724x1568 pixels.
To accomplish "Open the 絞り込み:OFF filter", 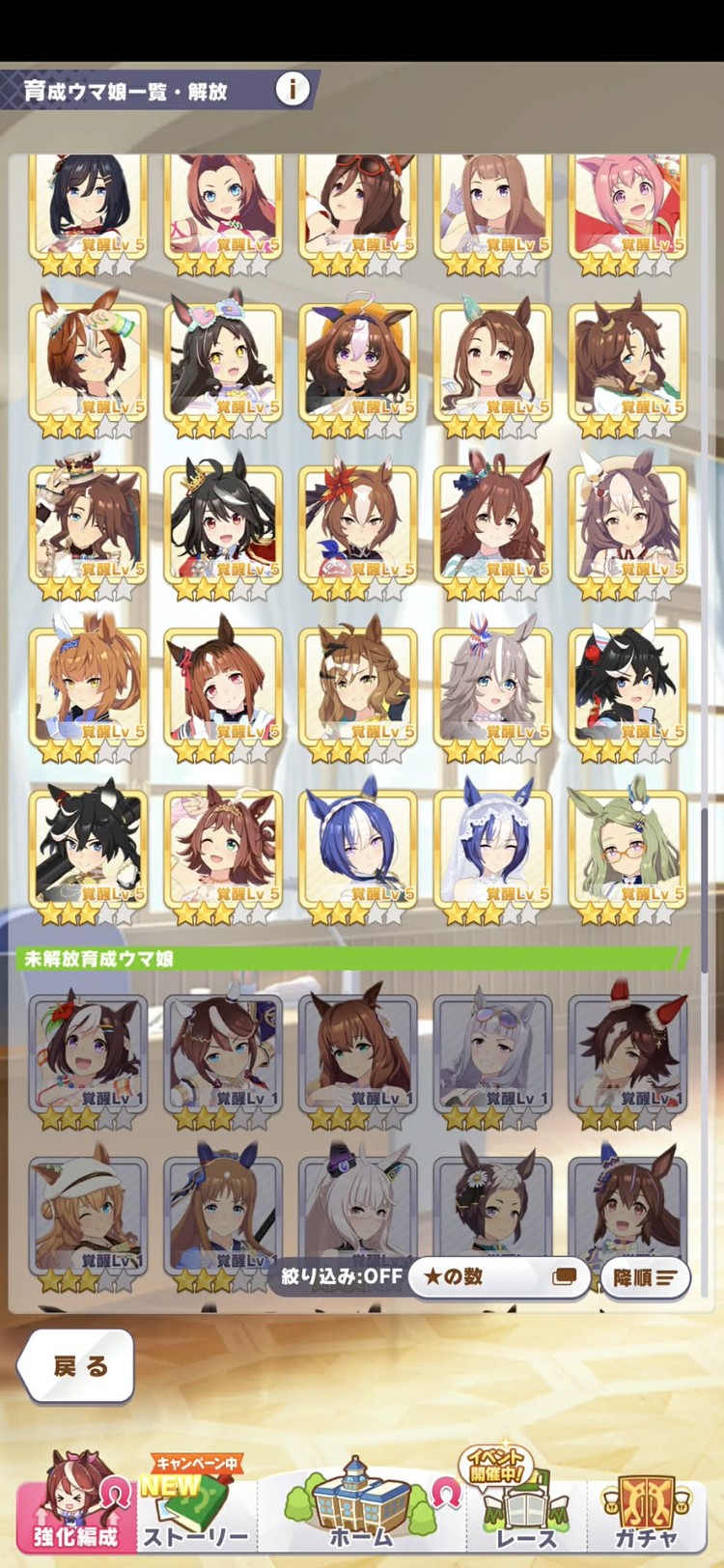I will pos(341,1276).
